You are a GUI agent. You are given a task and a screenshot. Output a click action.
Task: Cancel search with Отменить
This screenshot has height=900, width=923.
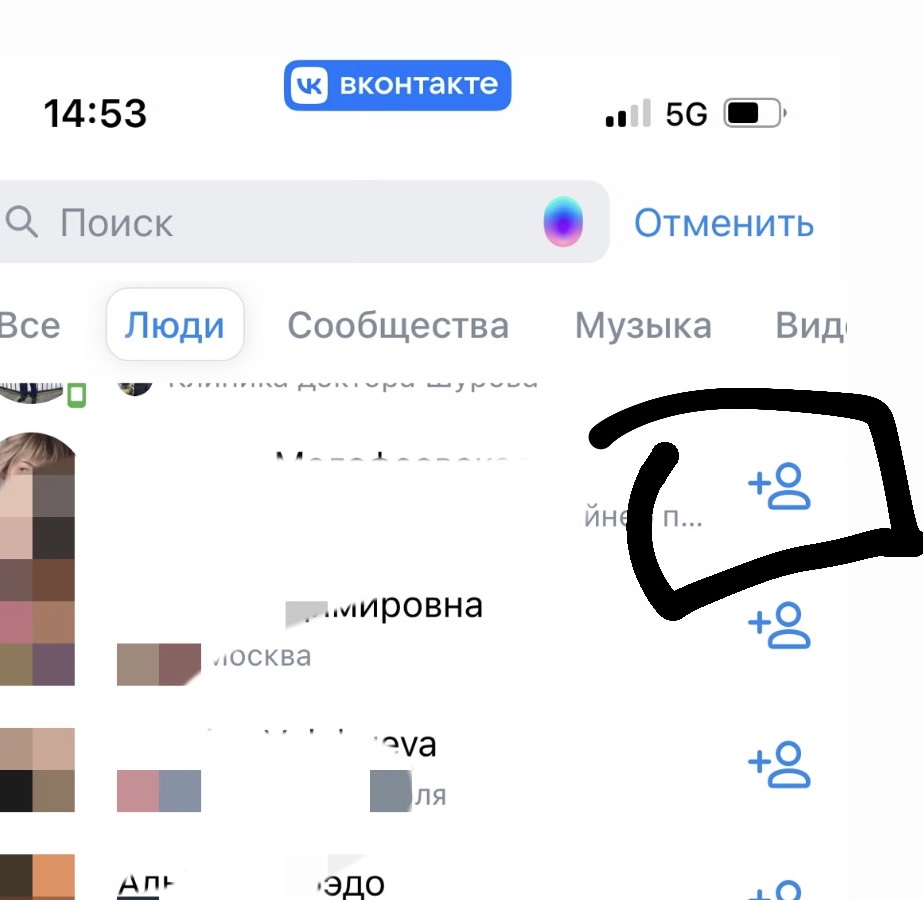(x=724, y=222)
